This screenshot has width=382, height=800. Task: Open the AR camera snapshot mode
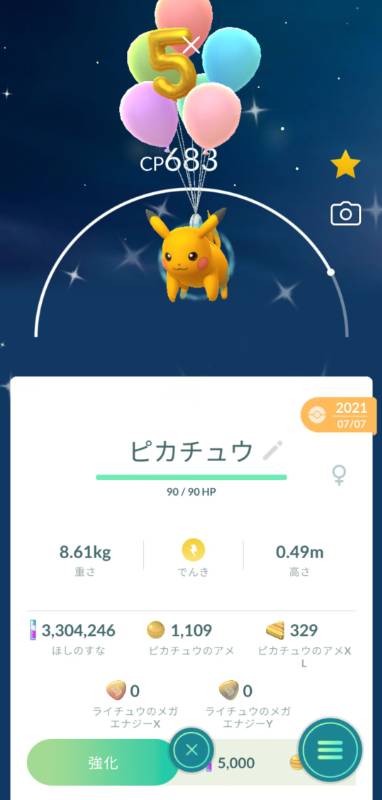tap(345, 213)
